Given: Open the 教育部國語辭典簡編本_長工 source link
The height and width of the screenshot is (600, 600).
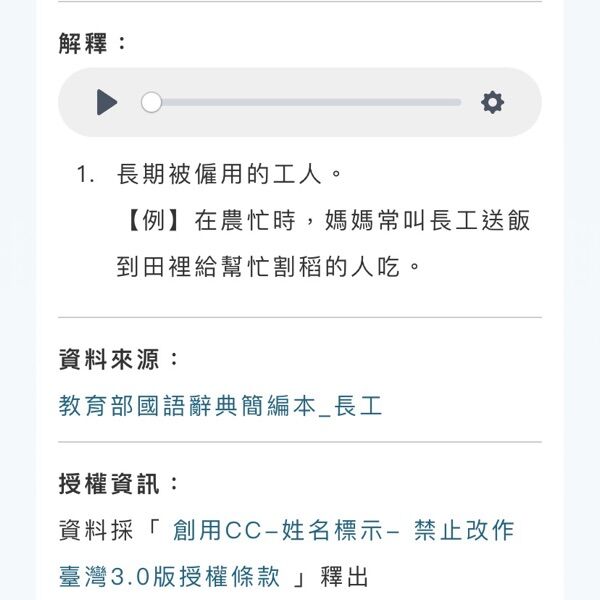Looking at the screenshot, I should 220,406.
